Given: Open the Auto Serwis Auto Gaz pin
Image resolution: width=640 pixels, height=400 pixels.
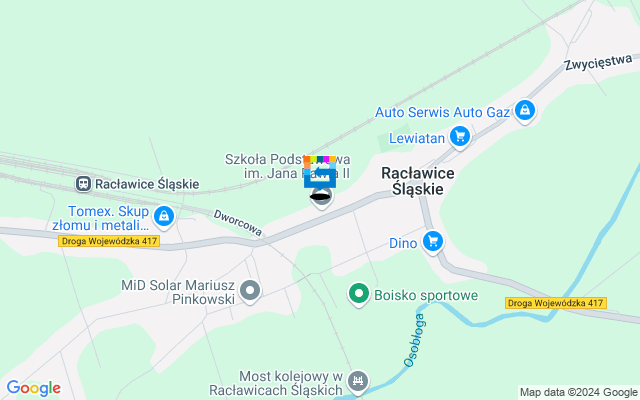Looking at the screenshot, I should pos(524,112).
